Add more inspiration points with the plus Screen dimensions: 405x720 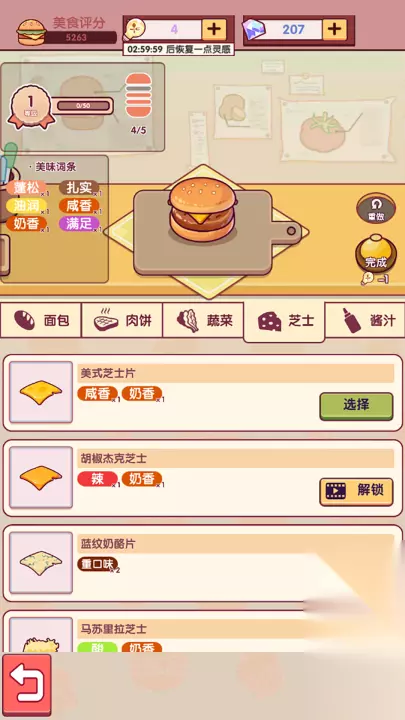coord(214,30)
